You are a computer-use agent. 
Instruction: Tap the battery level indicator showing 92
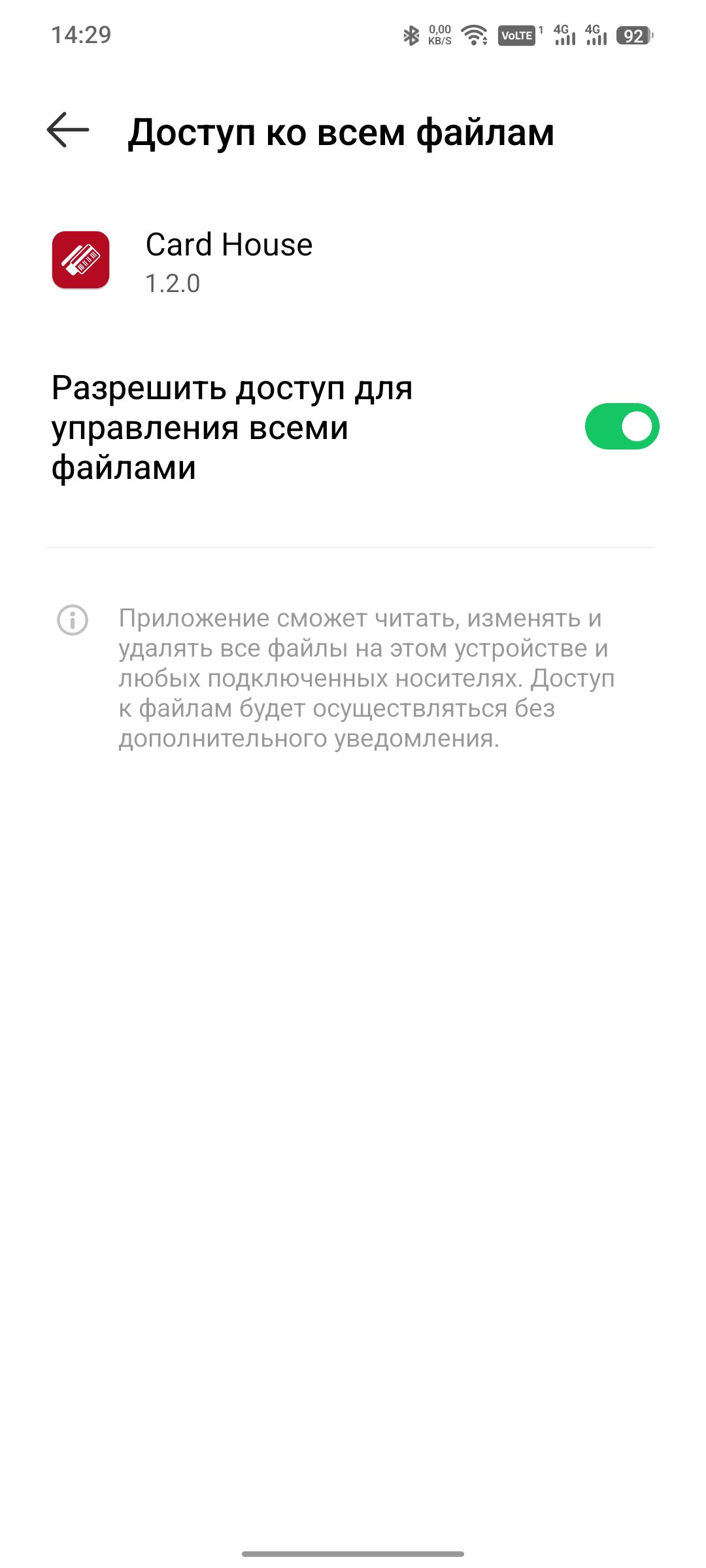click(x=633, y=36)
